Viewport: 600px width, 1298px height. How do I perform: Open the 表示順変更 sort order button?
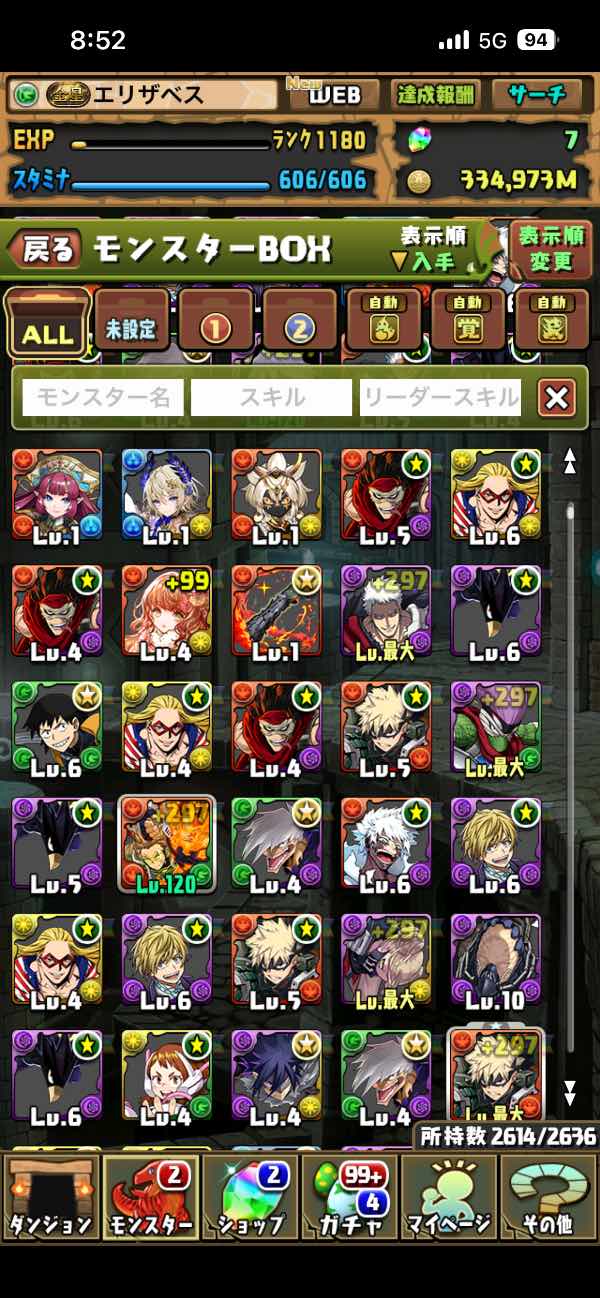coord(550,250)
